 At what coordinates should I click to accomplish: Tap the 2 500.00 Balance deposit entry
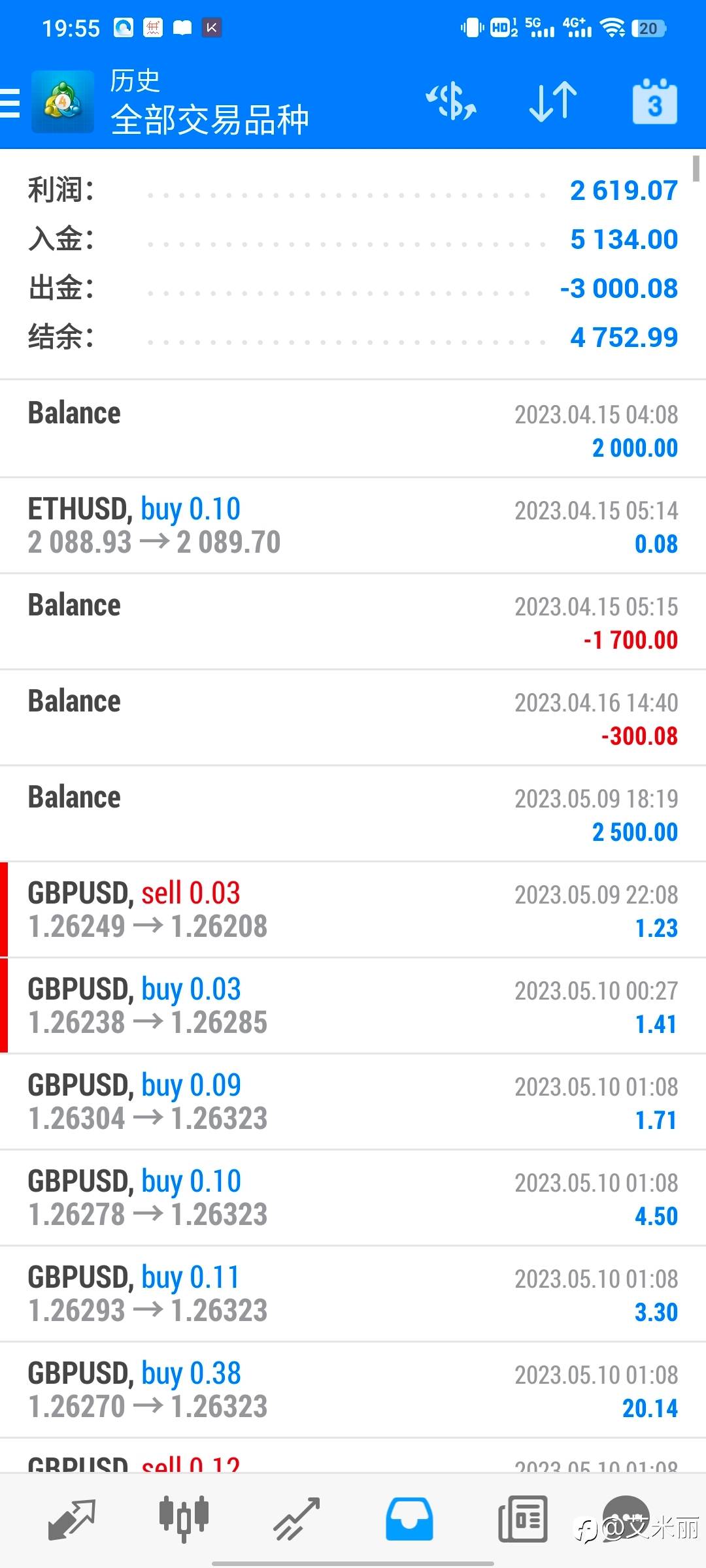pyautogui.click(x=353, y=813)
